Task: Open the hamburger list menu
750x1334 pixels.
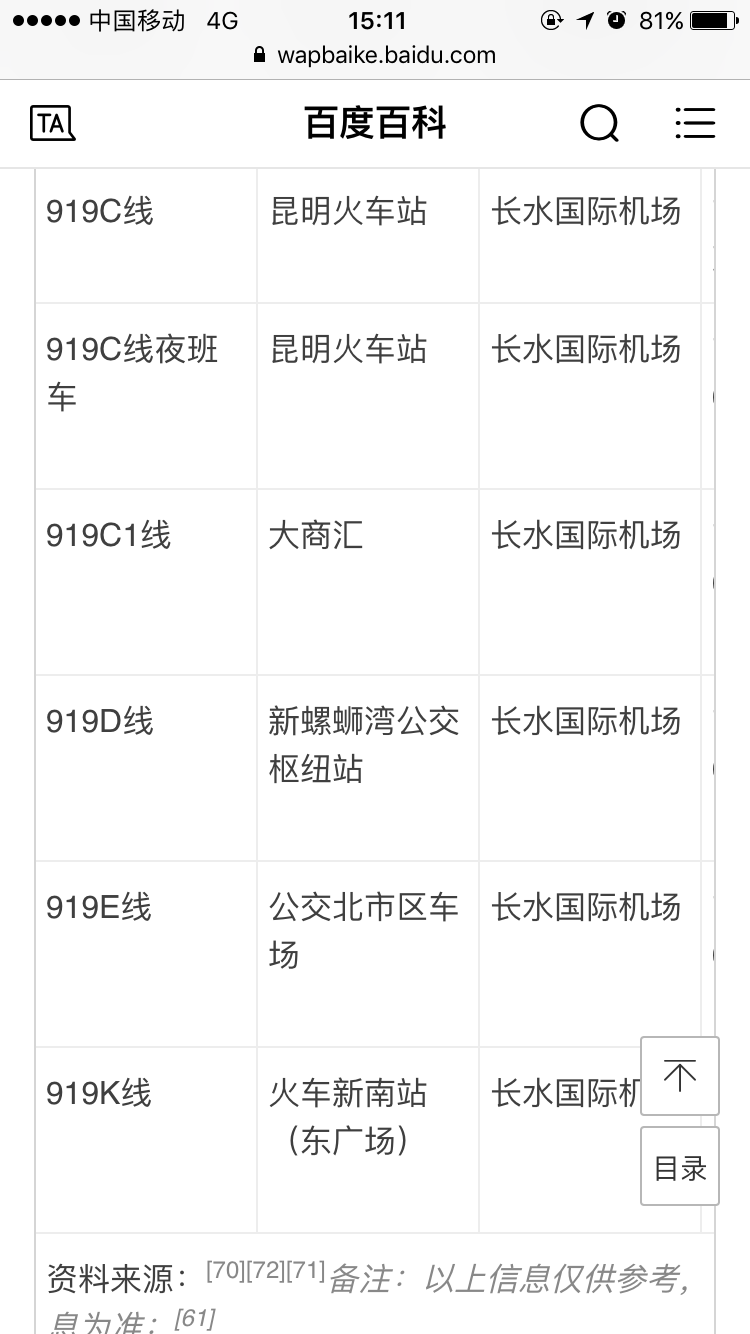Action: (x=695, y=123)
